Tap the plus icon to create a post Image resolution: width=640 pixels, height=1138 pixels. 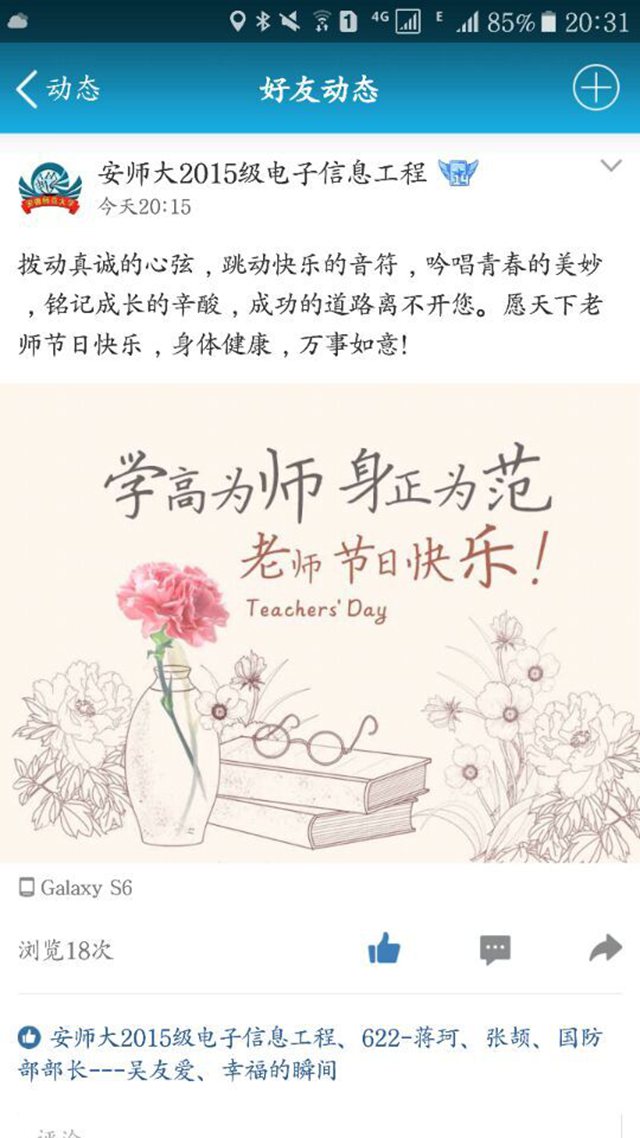(595, 88)
